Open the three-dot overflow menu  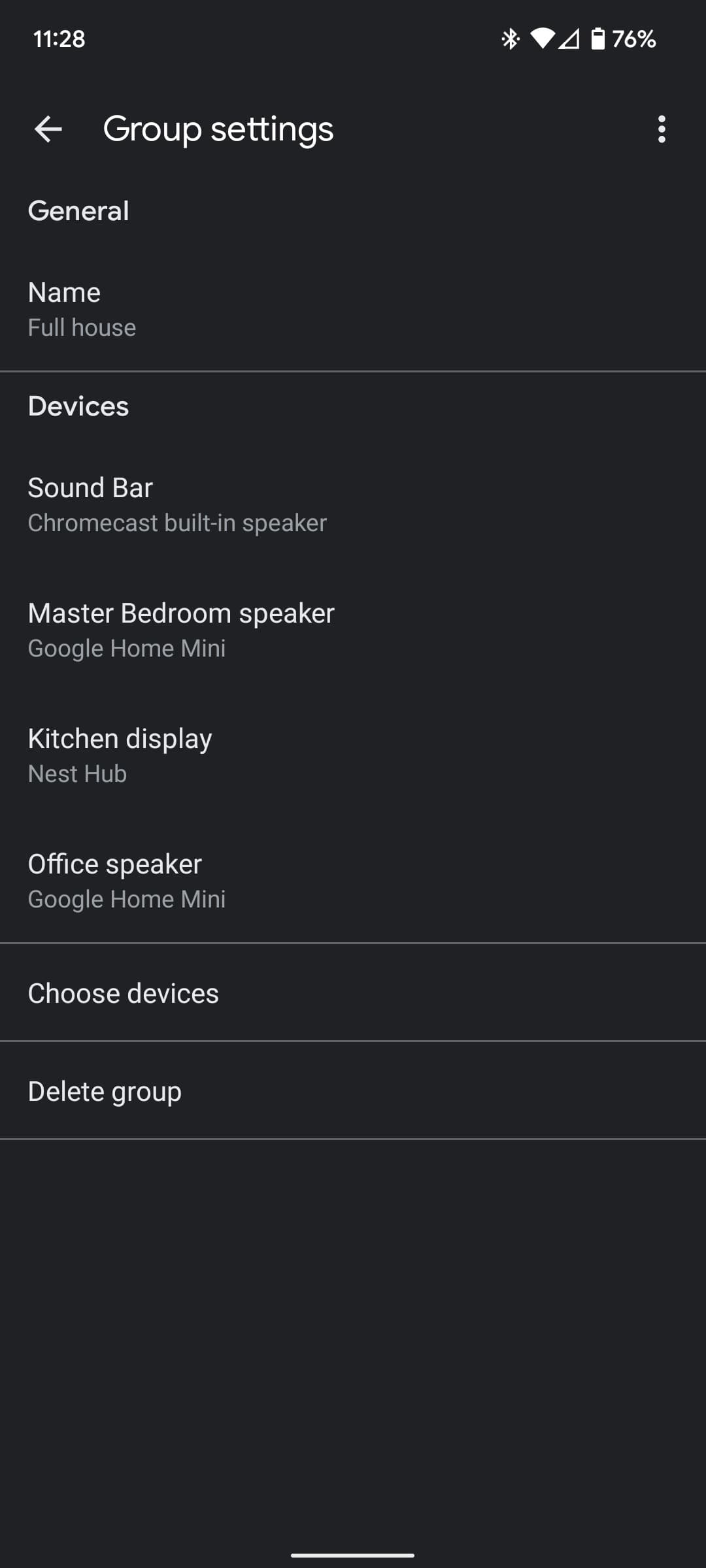click(662, 129)
